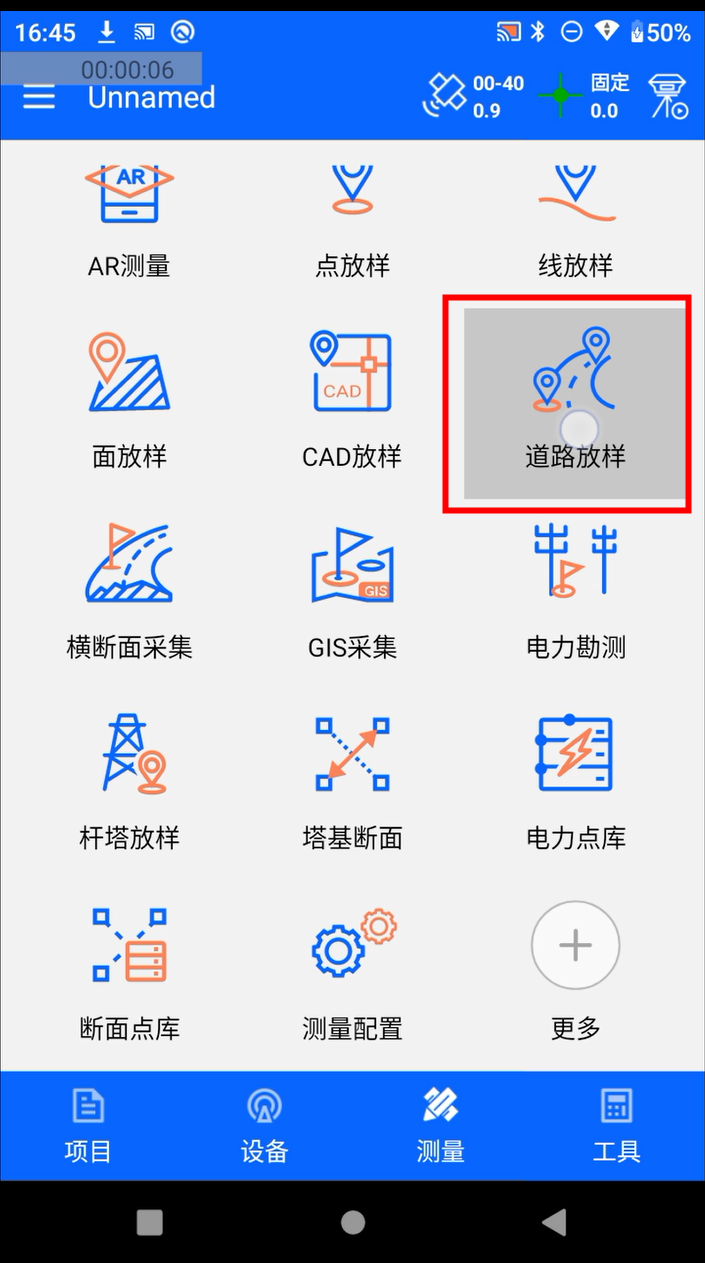Screen dimensions: 705x1263
Task: Open 测量配置 settings
Action: point(352,972)
